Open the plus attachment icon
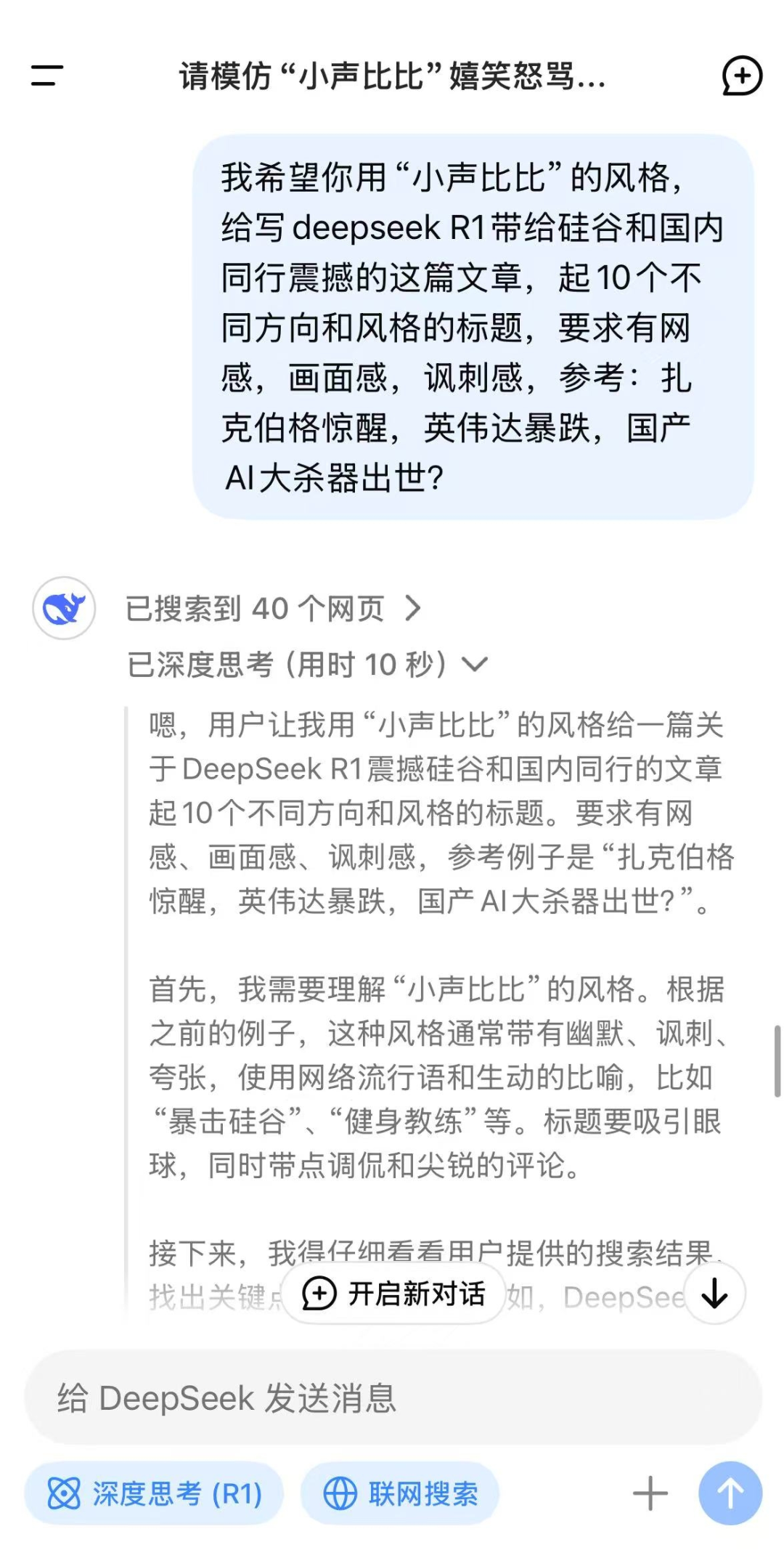 [x=650, y=1494]
